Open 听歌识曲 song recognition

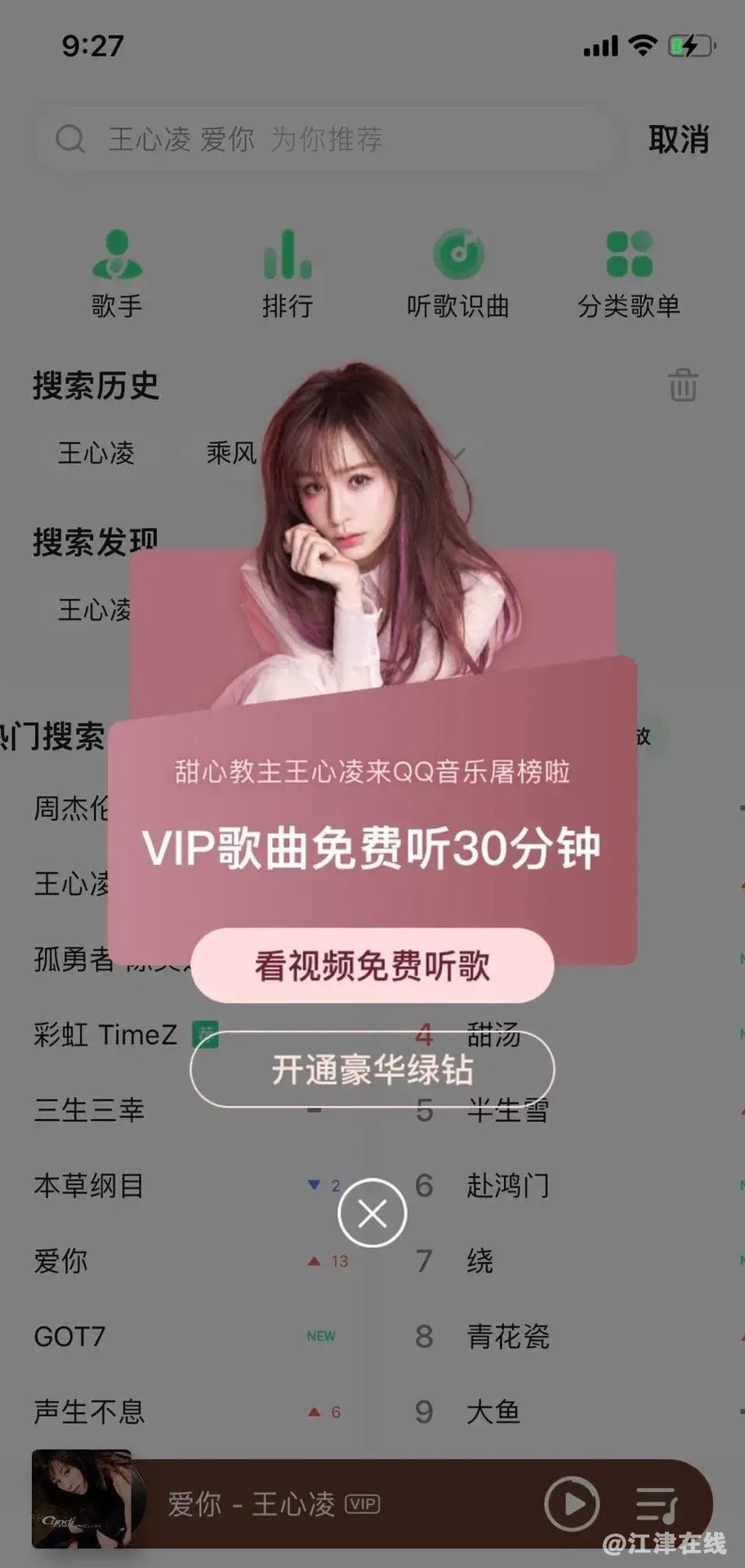(457, 274)
